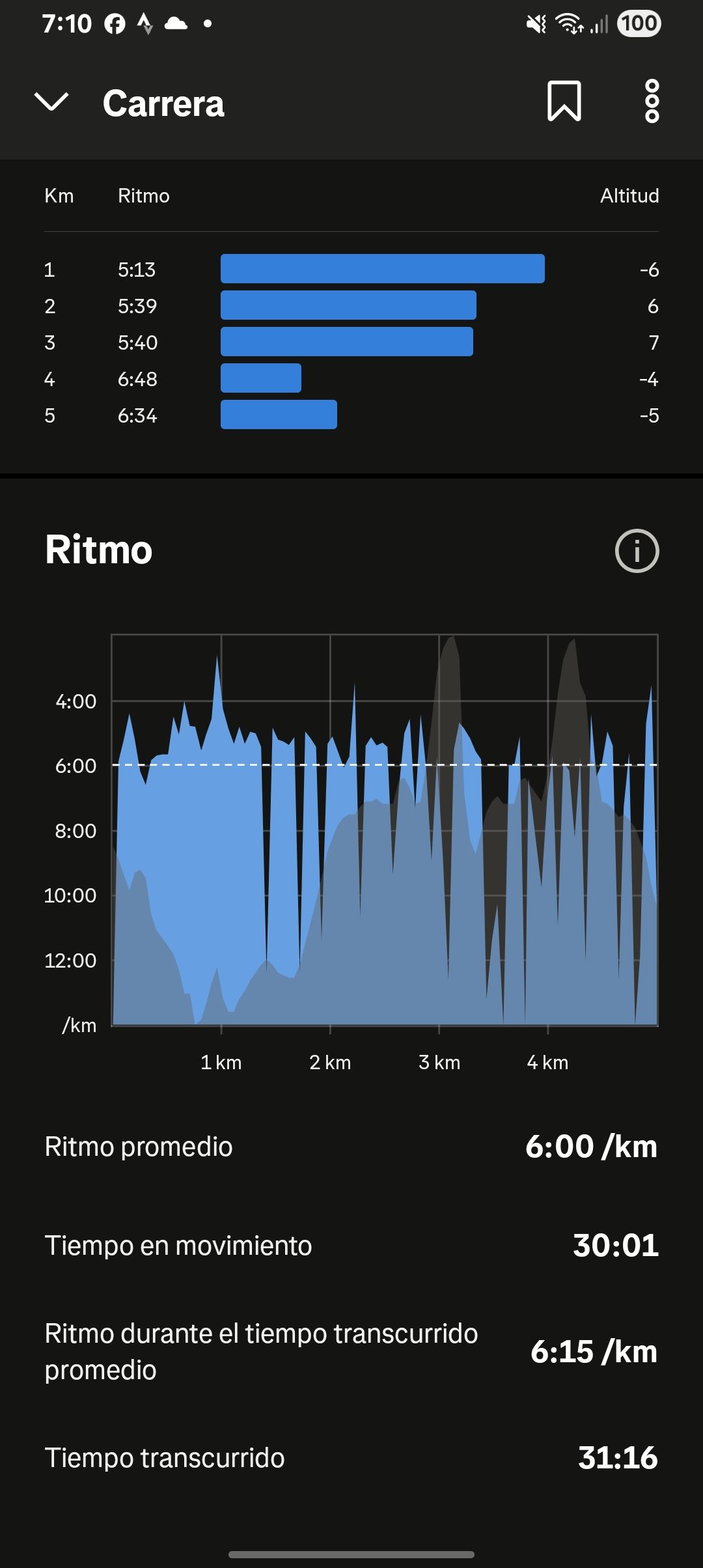Open the three-dot overflow menu
This screenshot has width=703, height=1568.
click(x=652, y=102)
